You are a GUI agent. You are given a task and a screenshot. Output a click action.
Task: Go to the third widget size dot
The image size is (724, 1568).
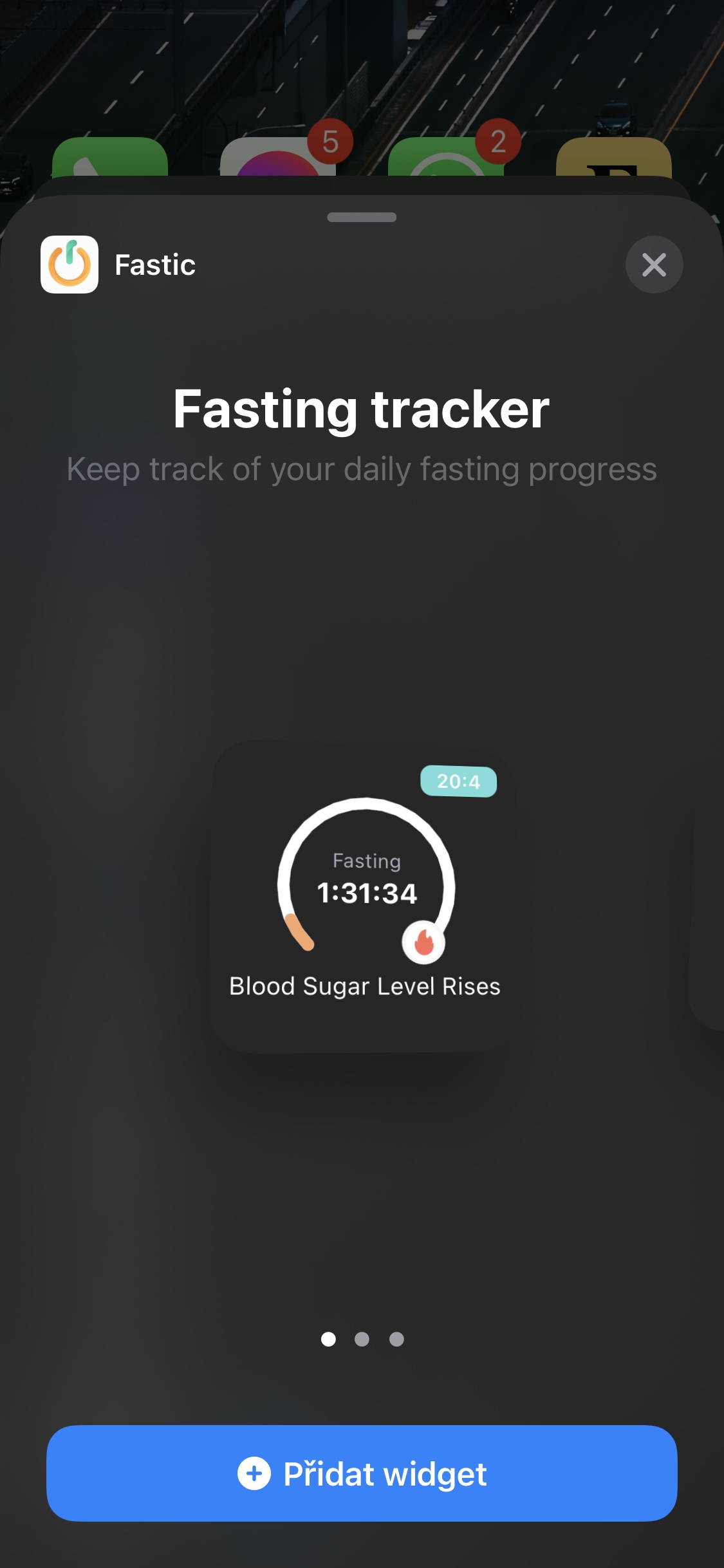[396, 1339]
